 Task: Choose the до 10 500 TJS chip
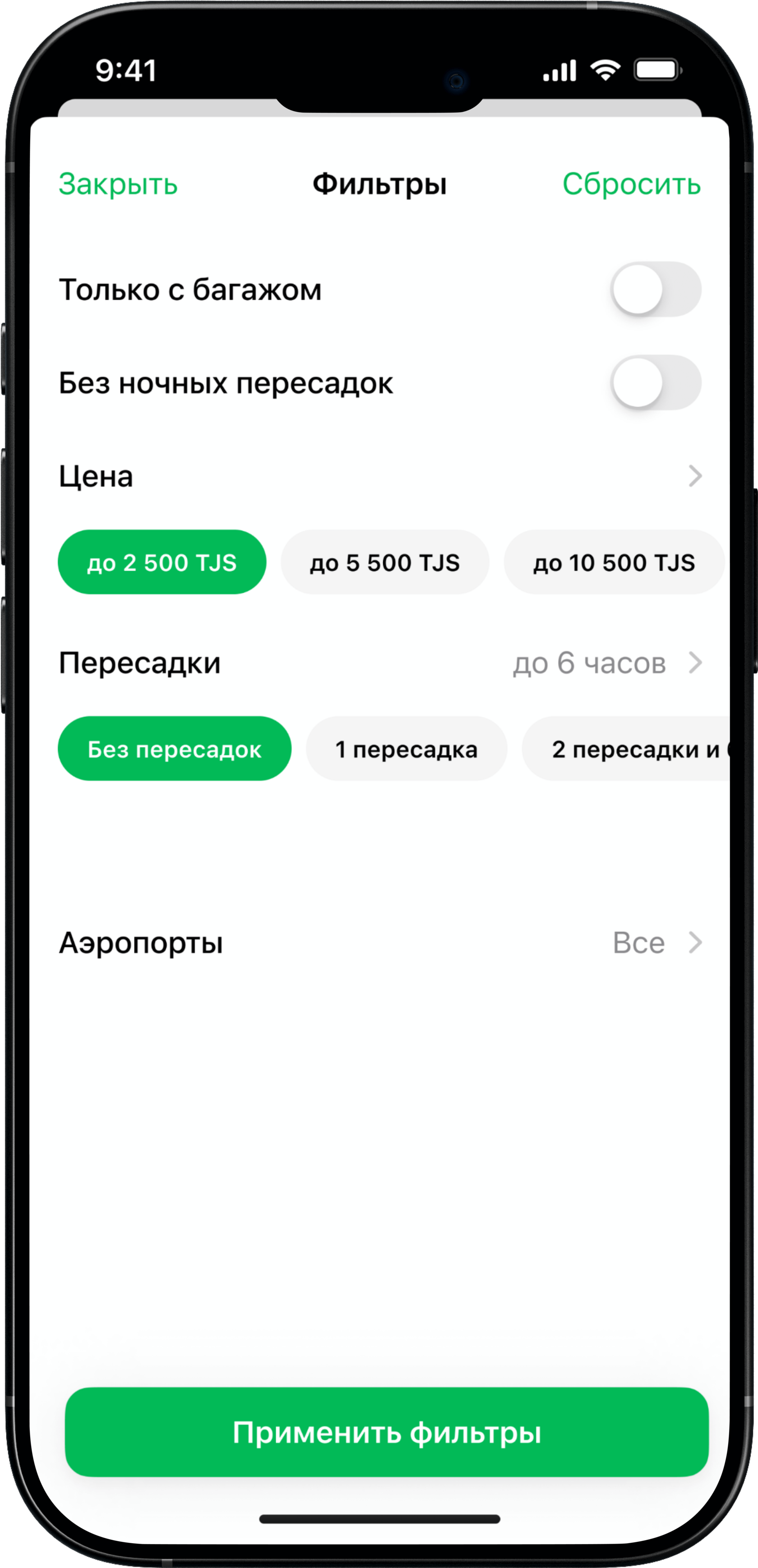tap(615, 562)
